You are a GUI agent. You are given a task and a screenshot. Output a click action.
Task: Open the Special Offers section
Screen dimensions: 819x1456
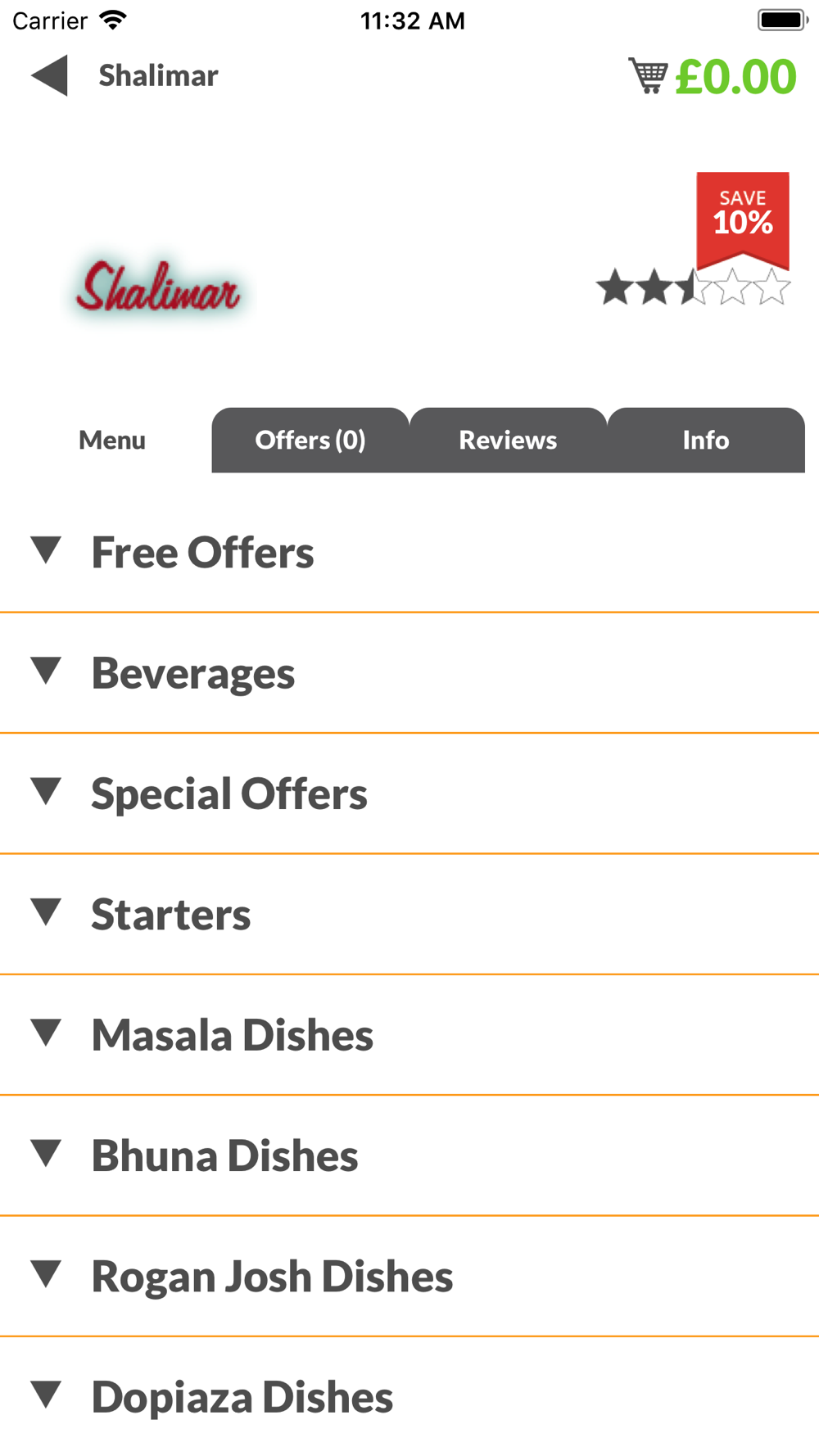[409, 794]
